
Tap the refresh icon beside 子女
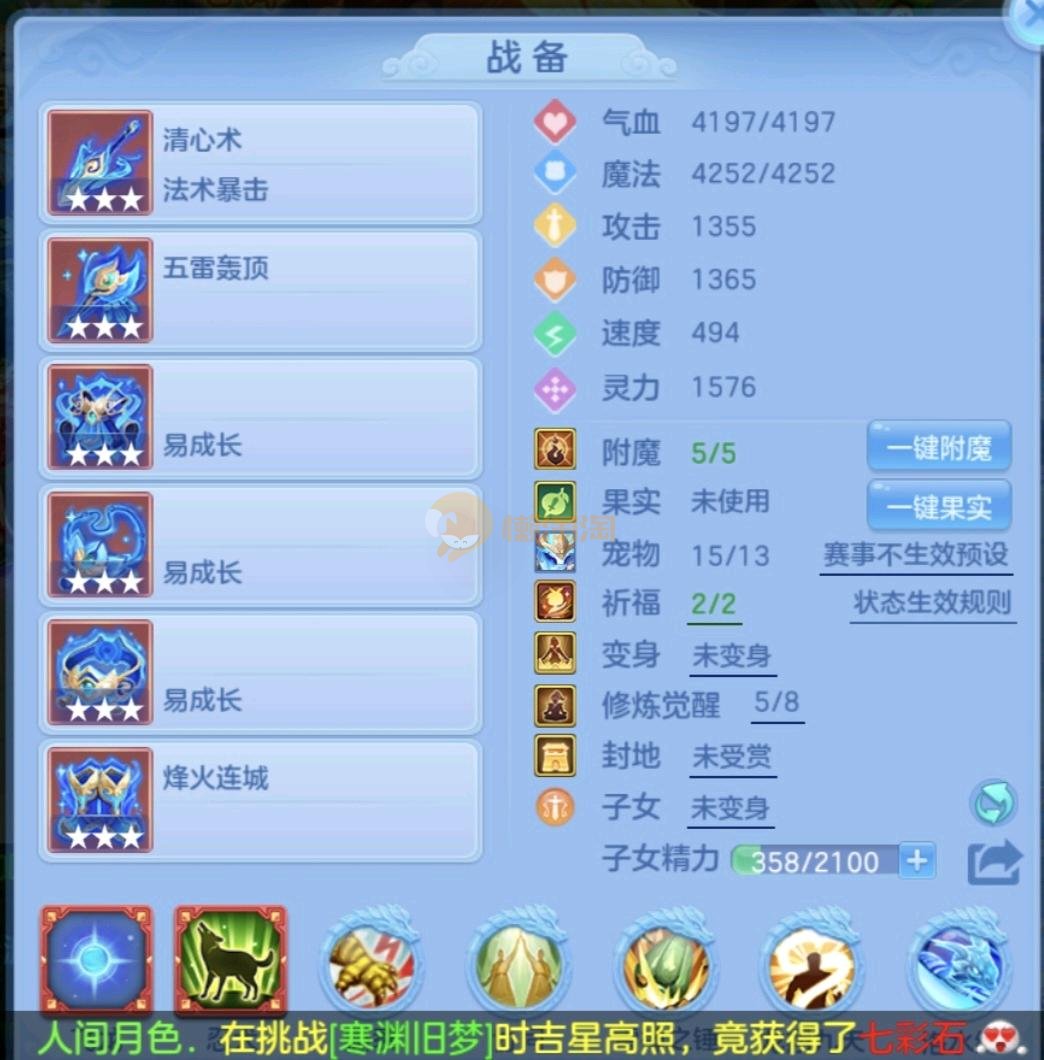[992, 803]
